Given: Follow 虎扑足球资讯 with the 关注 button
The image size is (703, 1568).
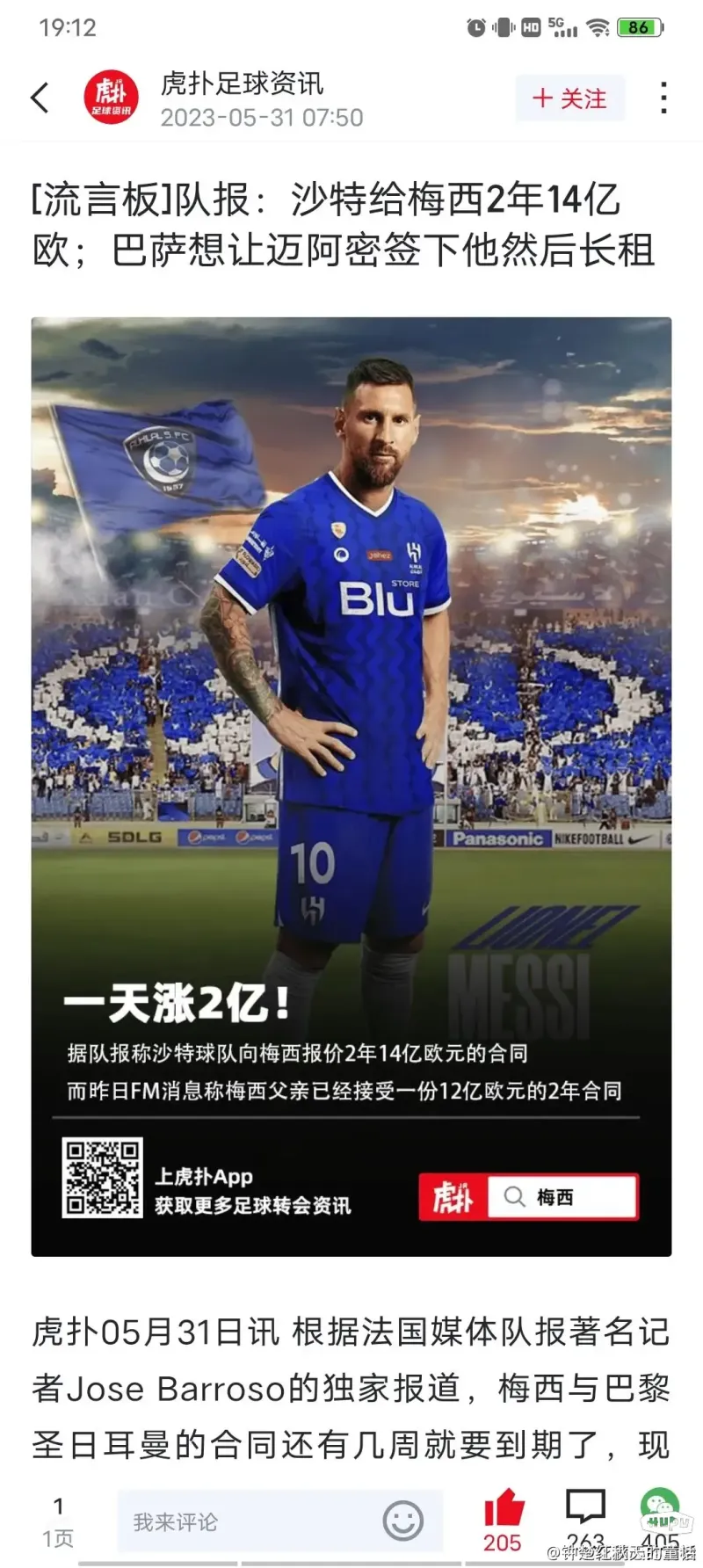Looking at the screenshot, I should (569, 98).
